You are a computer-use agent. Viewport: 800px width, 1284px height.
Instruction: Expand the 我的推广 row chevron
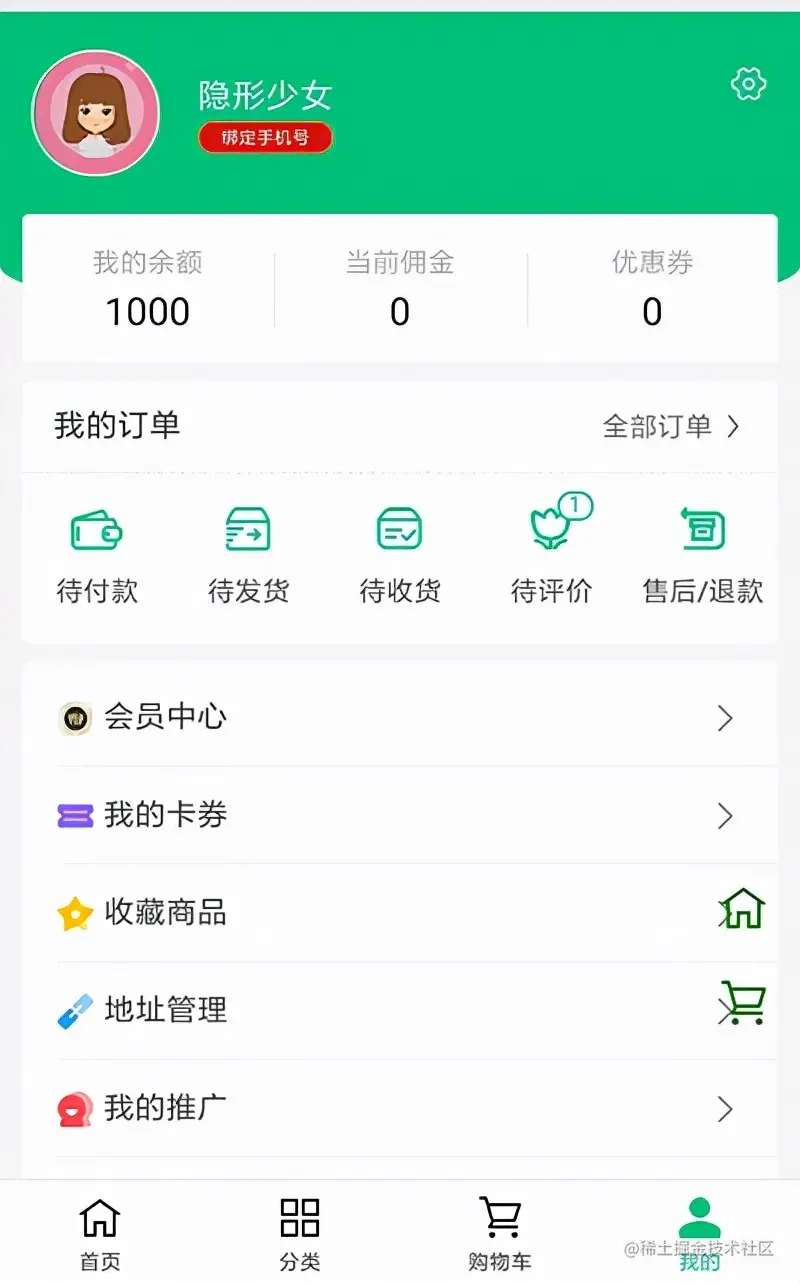(x=726, y=1108)
